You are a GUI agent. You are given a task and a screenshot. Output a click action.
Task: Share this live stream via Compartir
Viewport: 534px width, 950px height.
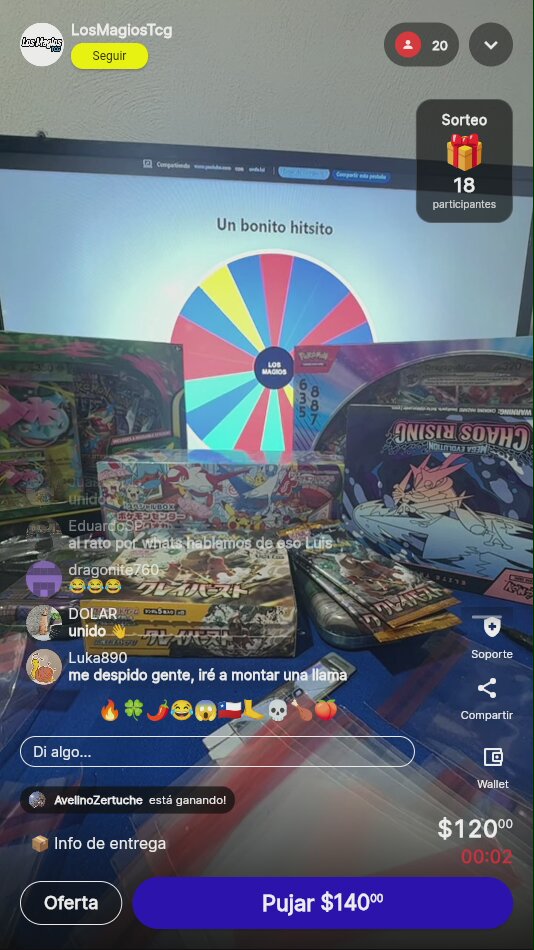point(487,699)
